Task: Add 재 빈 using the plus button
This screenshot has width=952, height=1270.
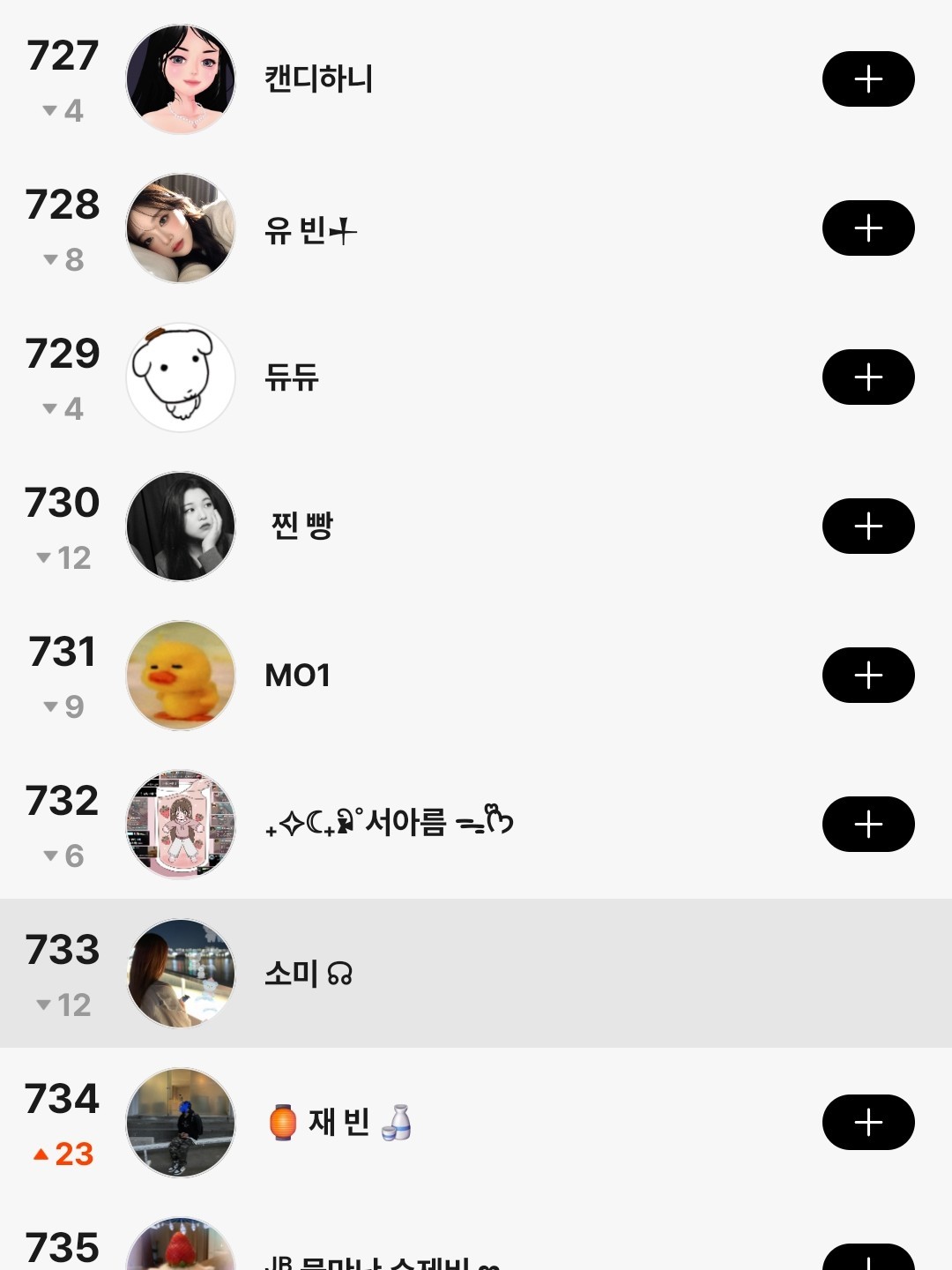Action: [x=868, y=1123]
